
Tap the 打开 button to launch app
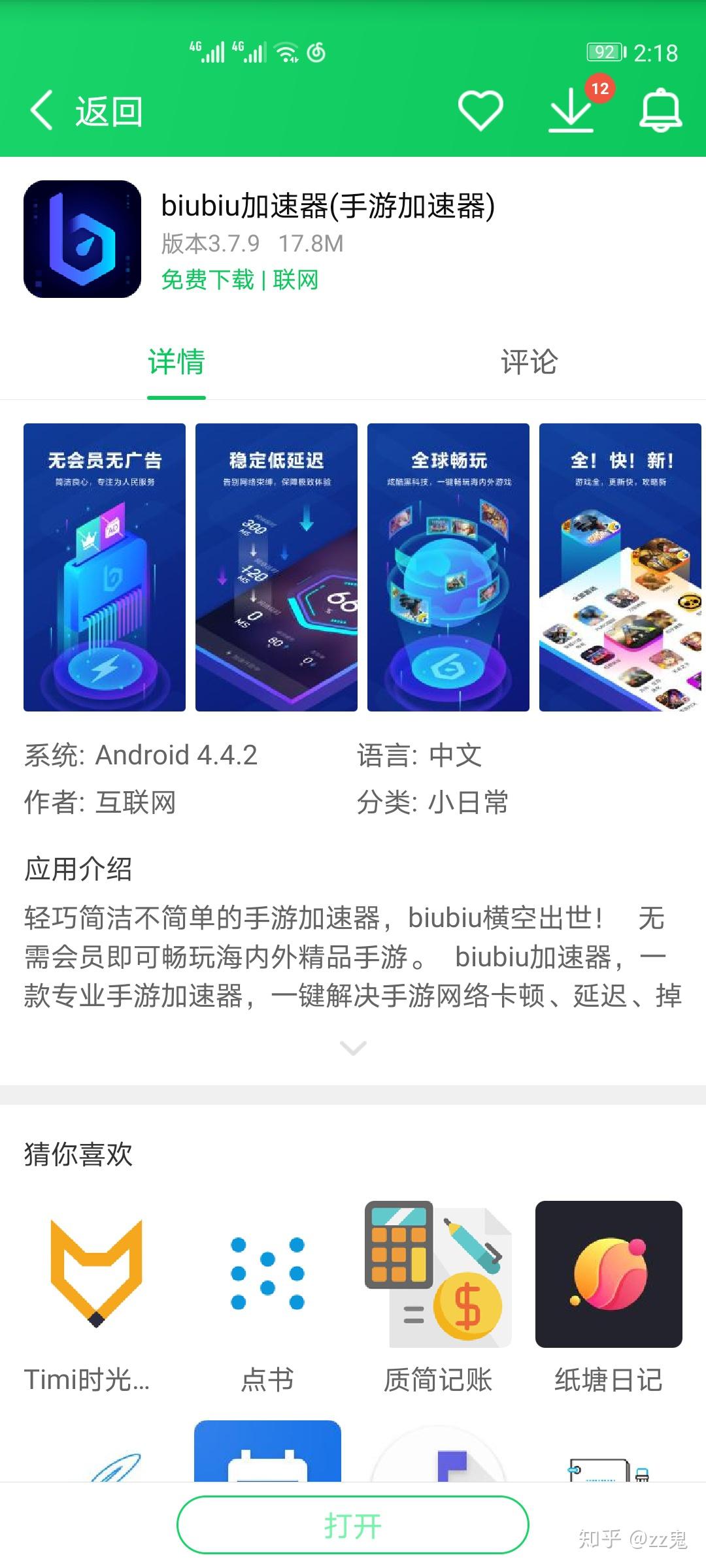point(353,1525)
